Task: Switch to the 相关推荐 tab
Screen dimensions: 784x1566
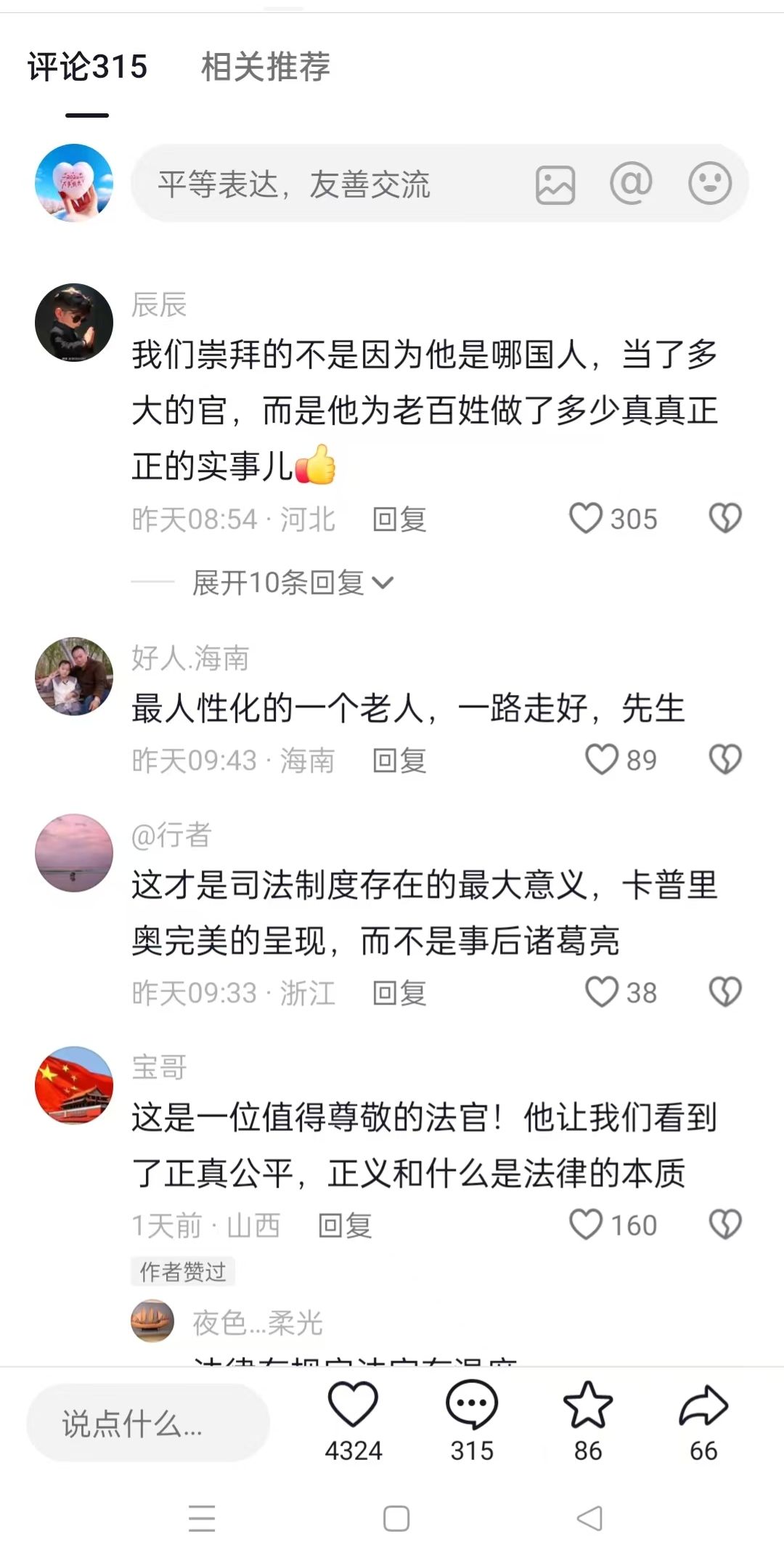Action: (x=266, y=67)
